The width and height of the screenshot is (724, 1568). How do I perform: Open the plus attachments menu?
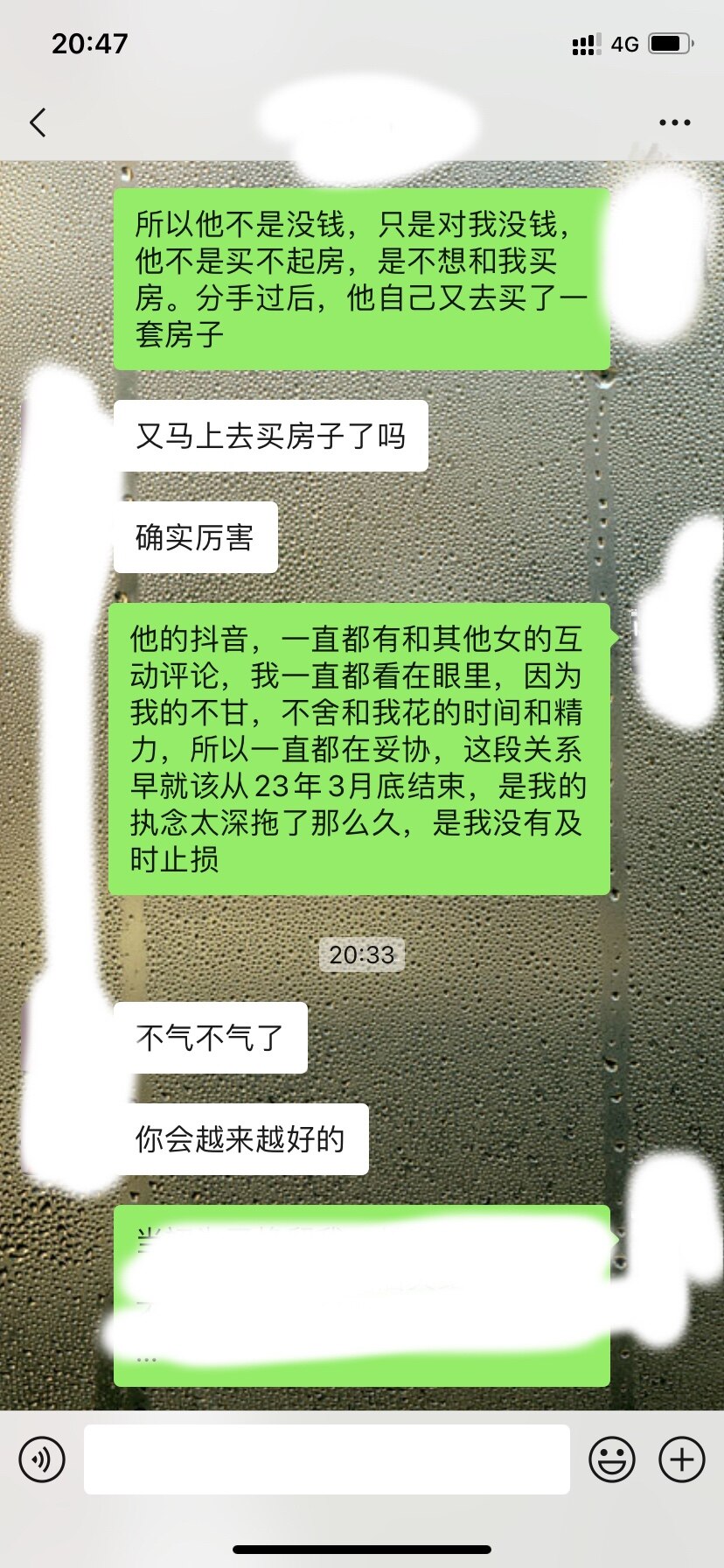pos(681,1459)
